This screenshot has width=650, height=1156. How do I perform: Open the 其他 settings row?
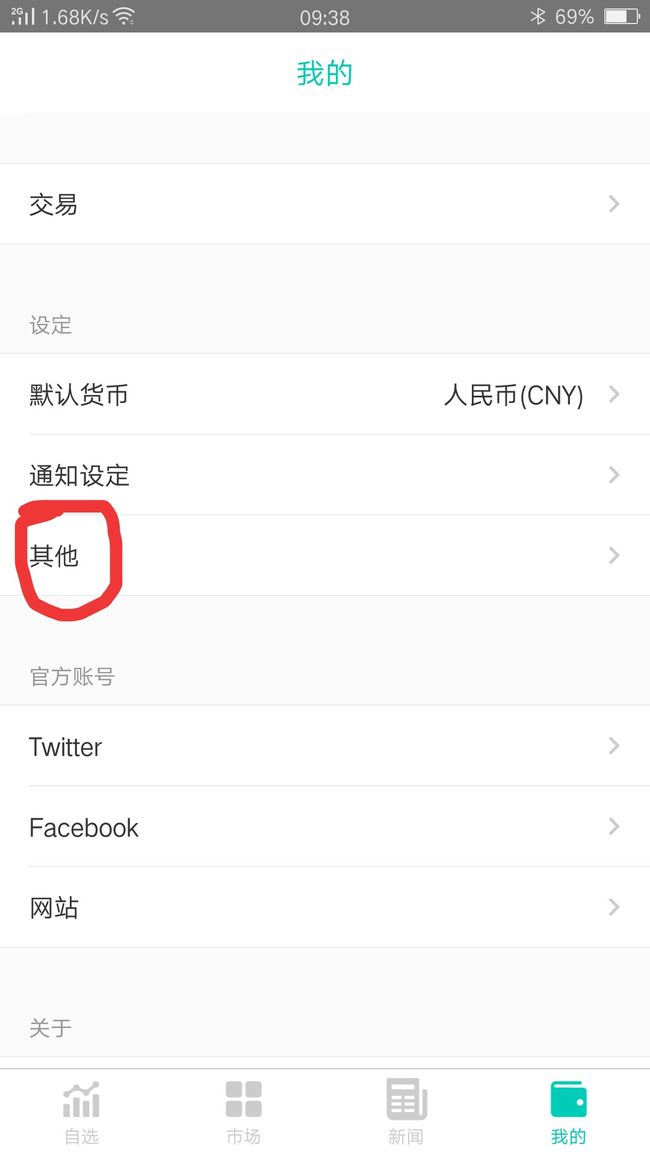point(325,555)
